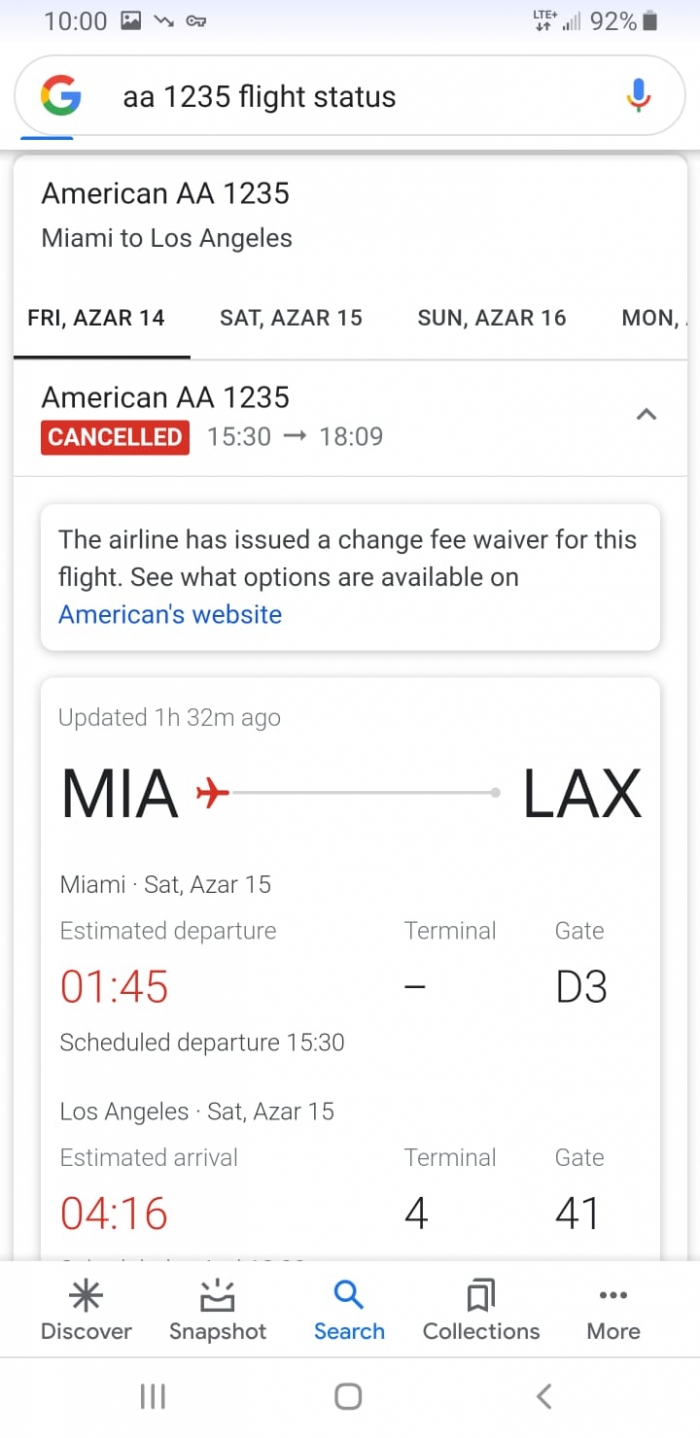Viewport: 700px width, 1438px height.
Task: Open the Snapshot tab
Action: 217,1311
